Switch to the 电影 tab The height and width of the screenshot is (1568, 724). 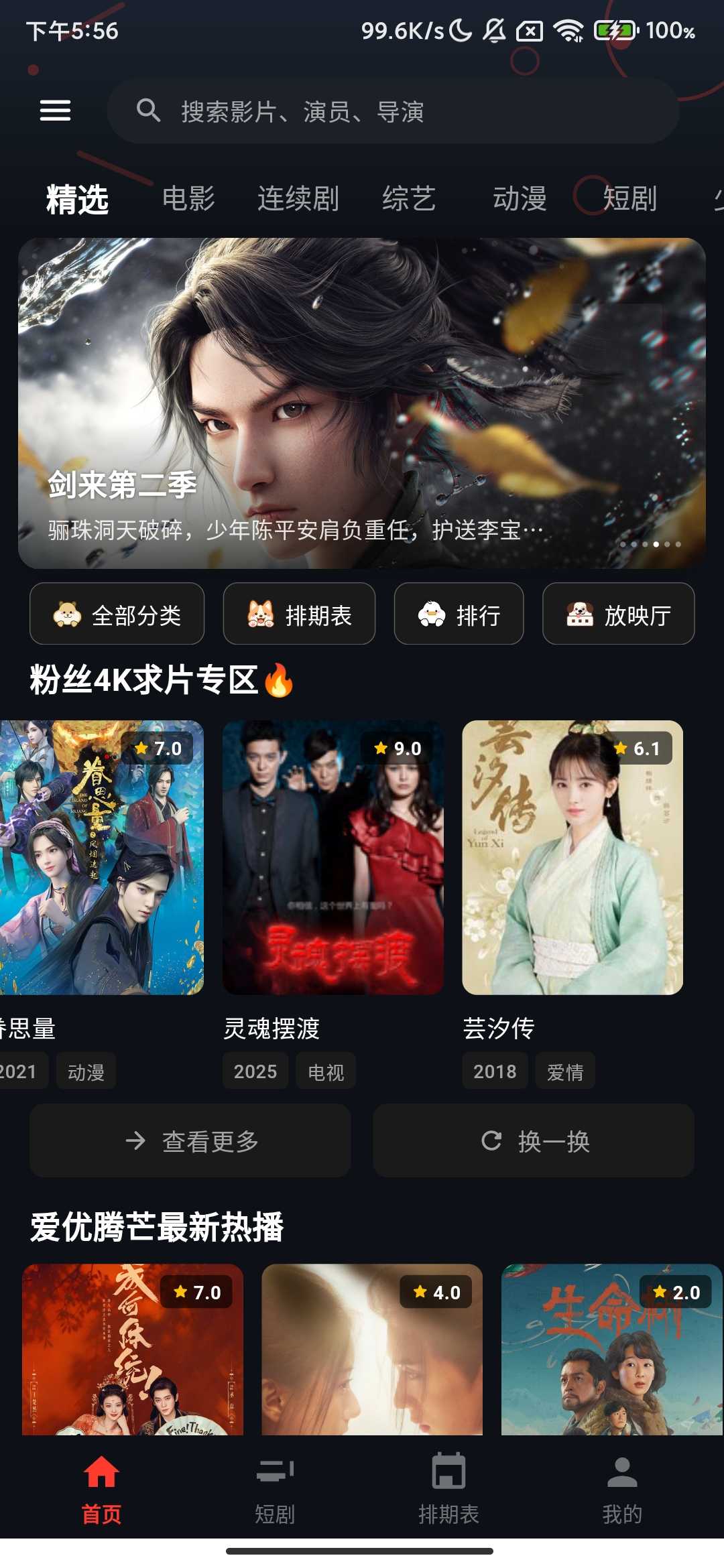188,199
